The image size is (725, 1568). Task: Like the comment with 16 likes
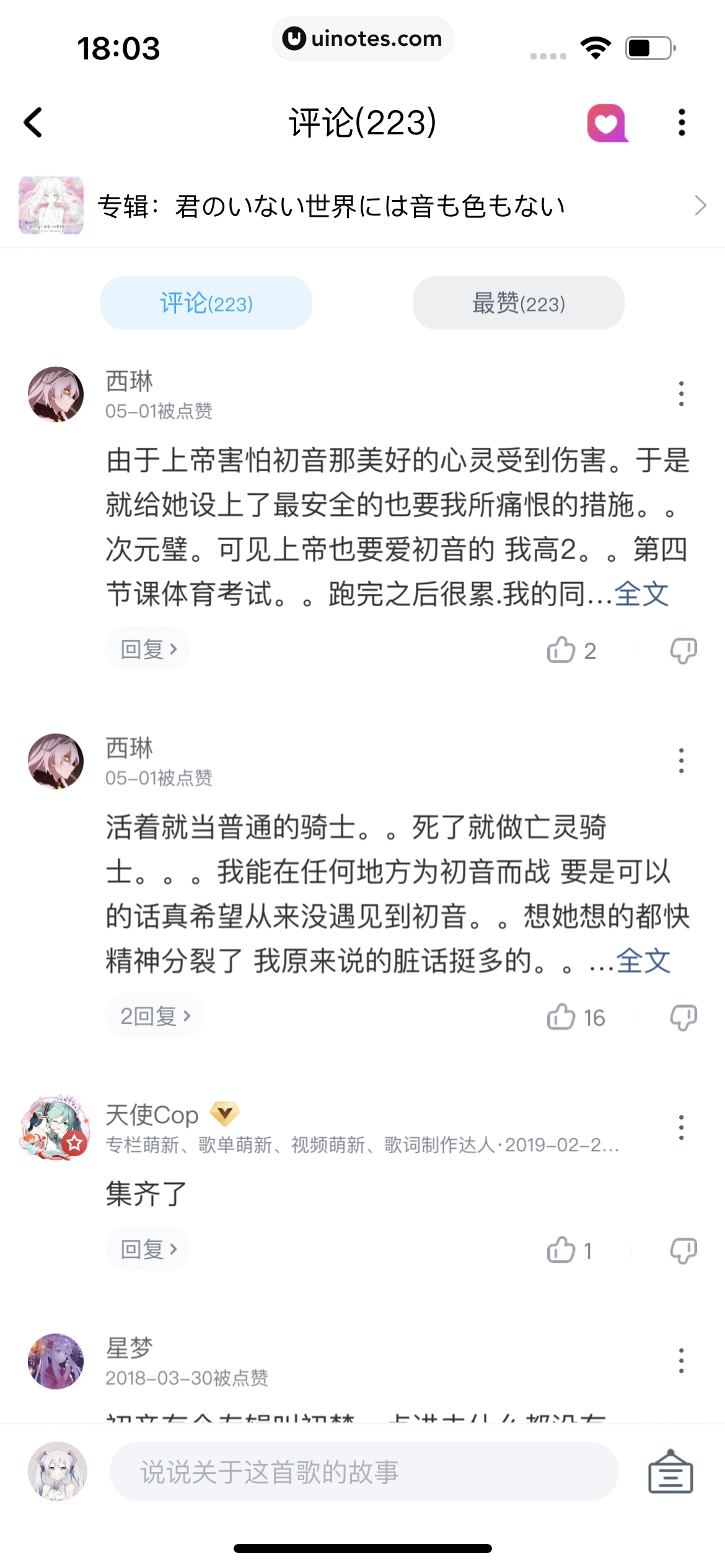[x=561, y=1017]
